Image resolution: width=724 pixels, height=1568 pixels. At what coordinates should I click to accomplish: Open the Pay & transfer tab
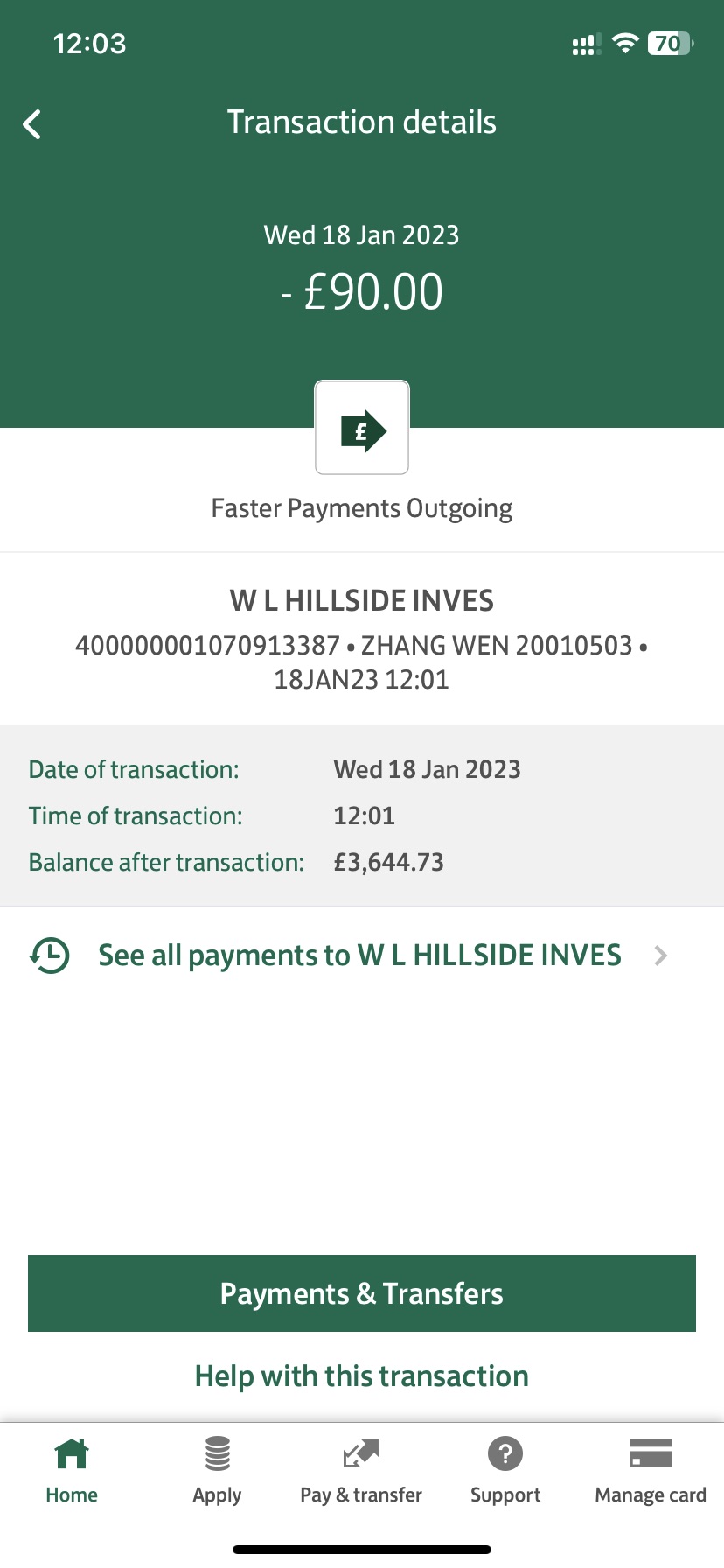tap(361, 1471)
